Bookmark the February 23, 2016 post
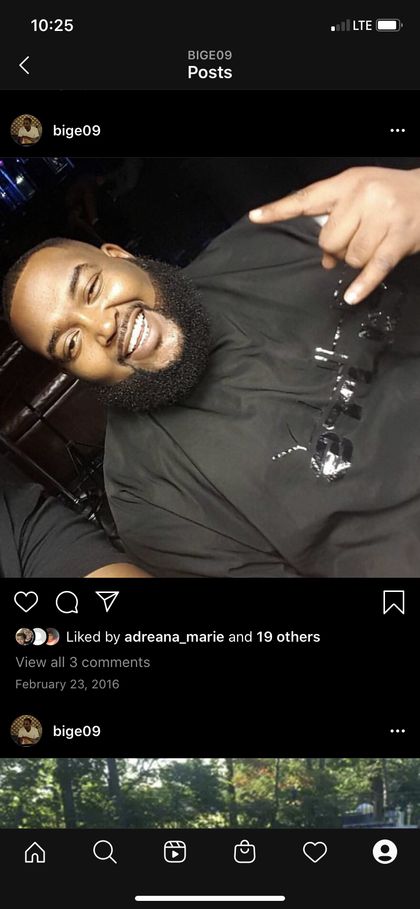420x909 pixels. 394,602
